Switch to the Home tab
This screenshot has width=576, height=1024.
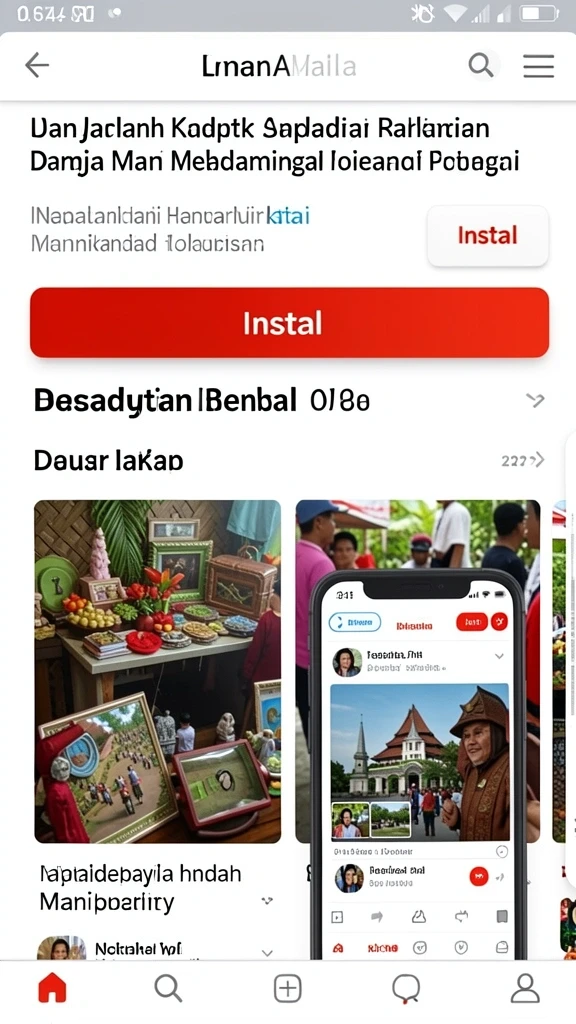coord(53,989)
